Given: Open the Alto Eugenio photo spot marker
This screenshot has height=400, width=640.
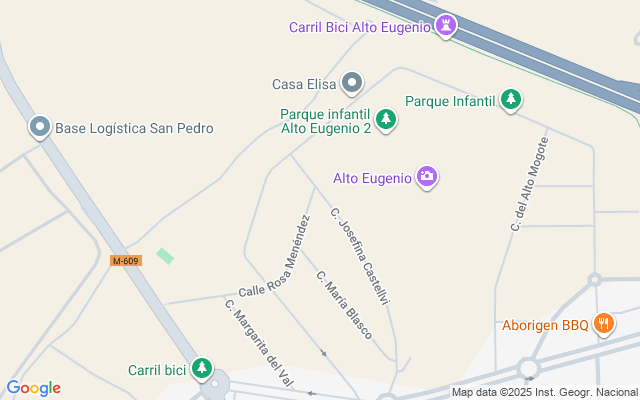Looking at the screenshot, I should click(427, 177).
